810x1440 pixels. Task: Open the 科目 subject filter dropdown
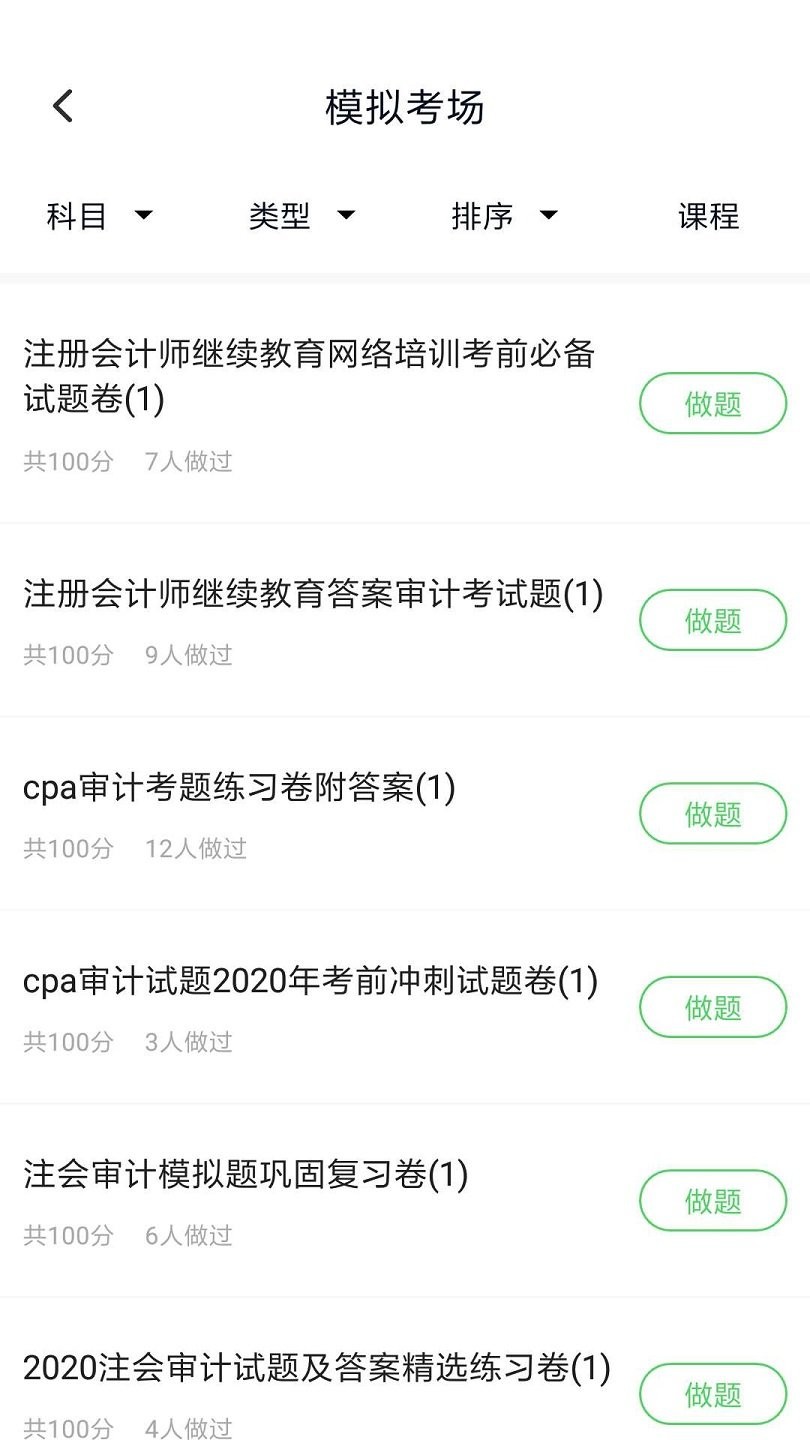click(x=79, y=216)
